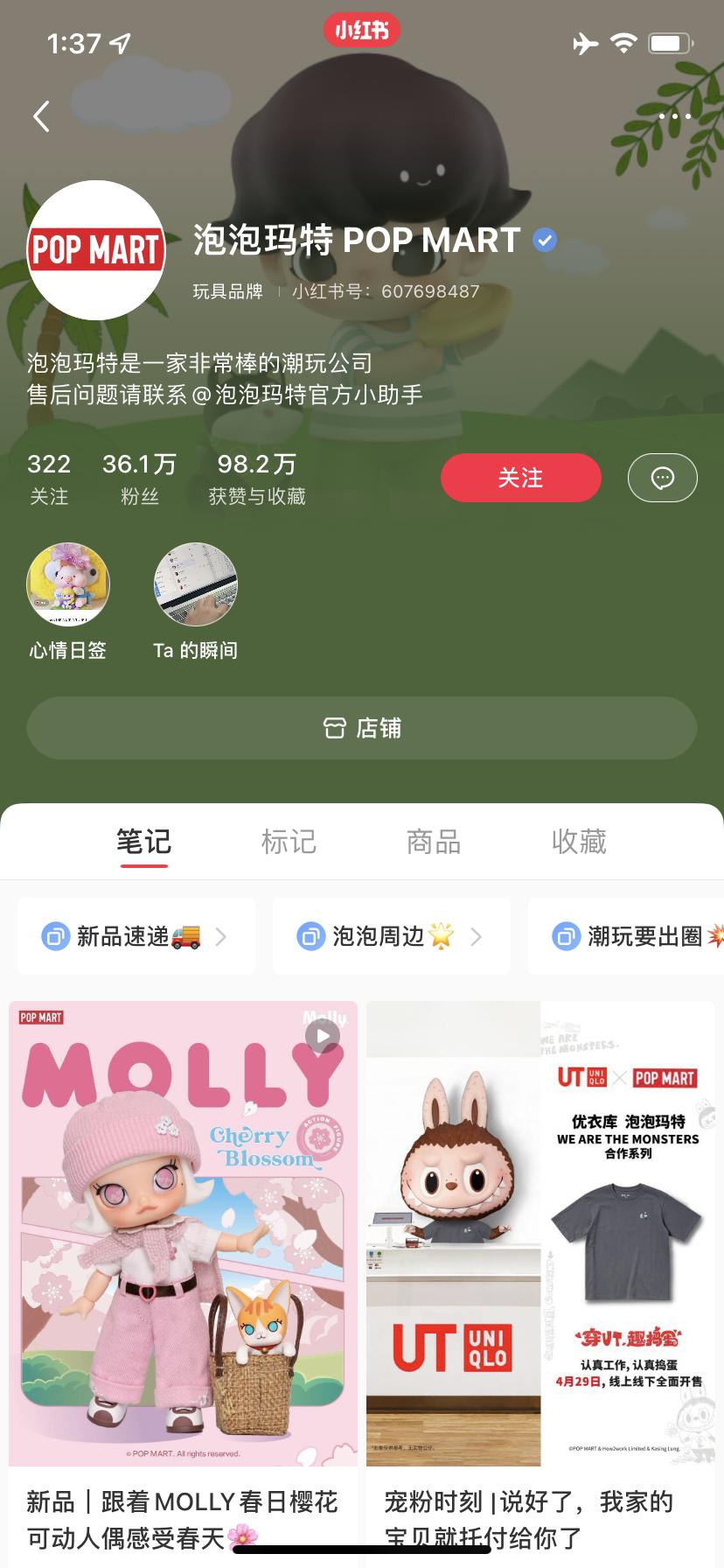
Task: Switch to the 标记 tab
Action: point(289,842)
